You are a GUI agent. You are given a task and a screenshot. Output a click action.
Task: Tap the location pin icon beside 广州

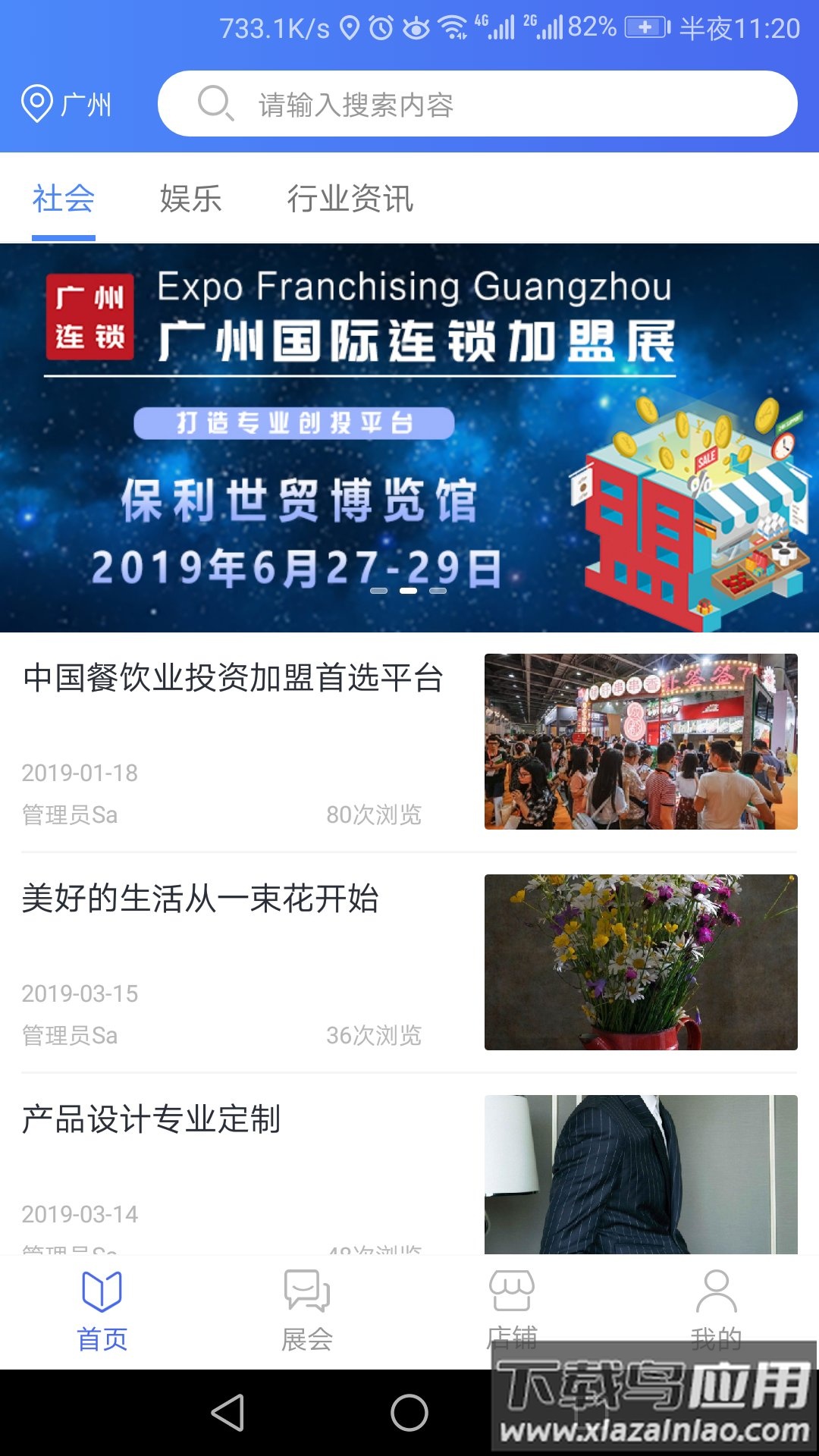point(37,105)
